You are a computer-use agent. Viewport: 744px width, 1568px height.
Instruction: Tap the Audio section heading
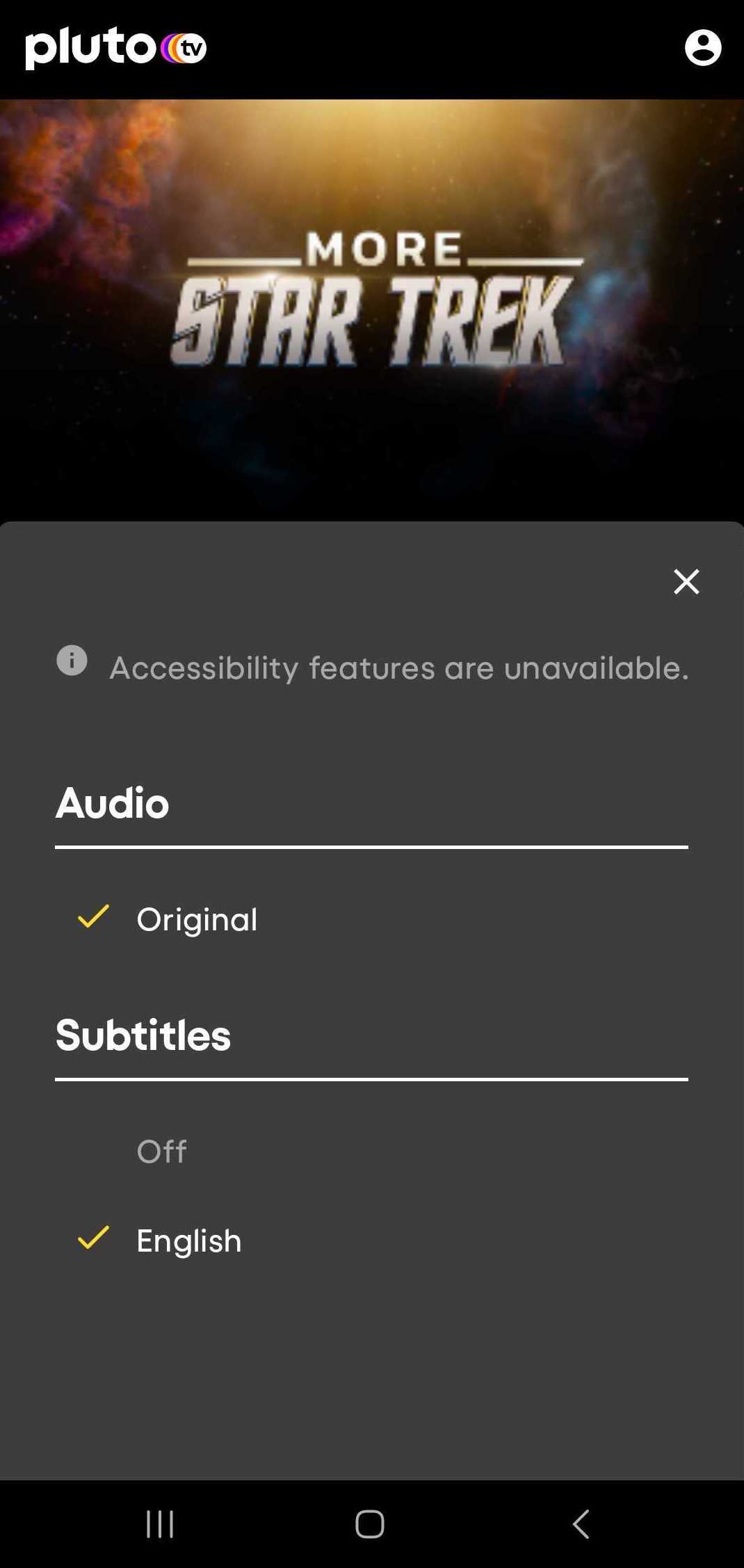pyautogui.click(x=113, y=803)
